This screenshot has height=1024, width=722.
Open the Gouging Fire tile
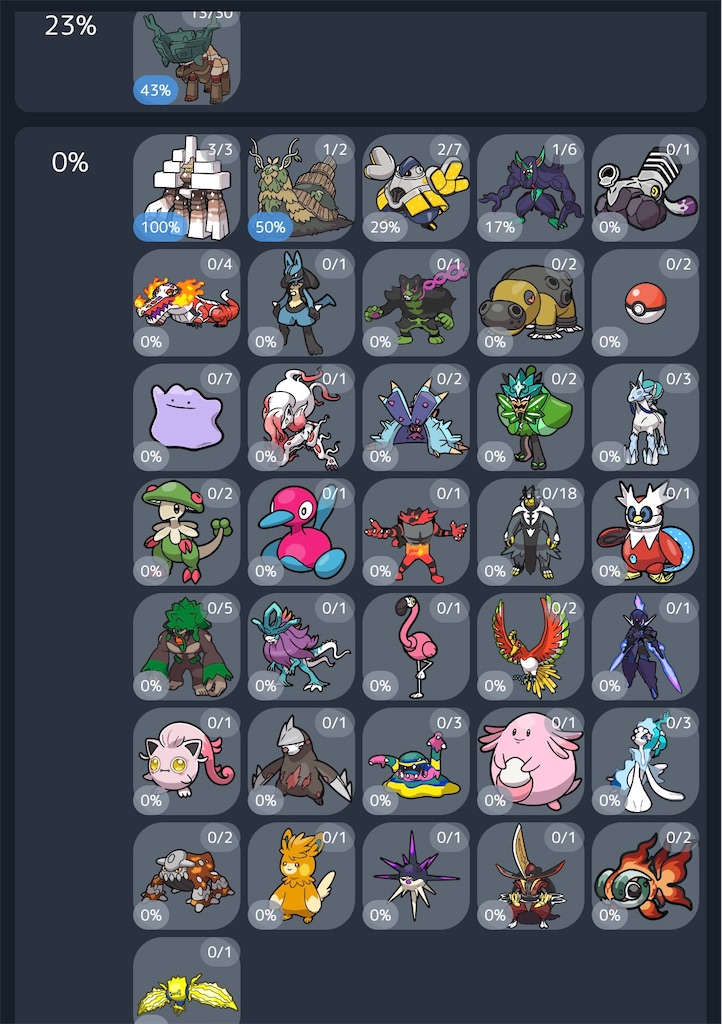[187, 303]
